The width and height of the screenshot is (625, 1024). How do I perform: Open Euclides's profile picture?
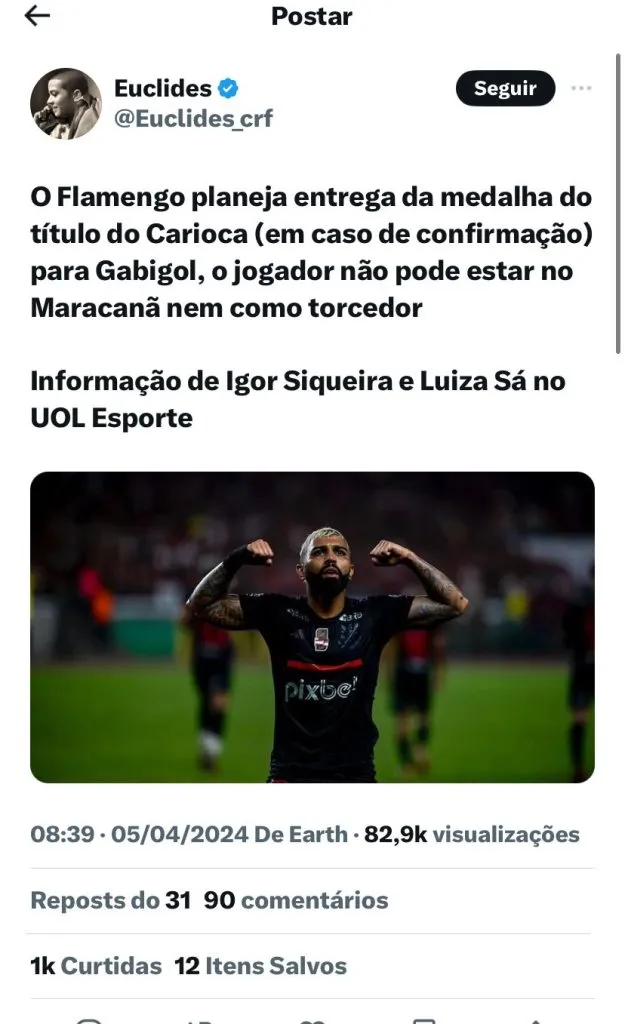tap(66, 104)
